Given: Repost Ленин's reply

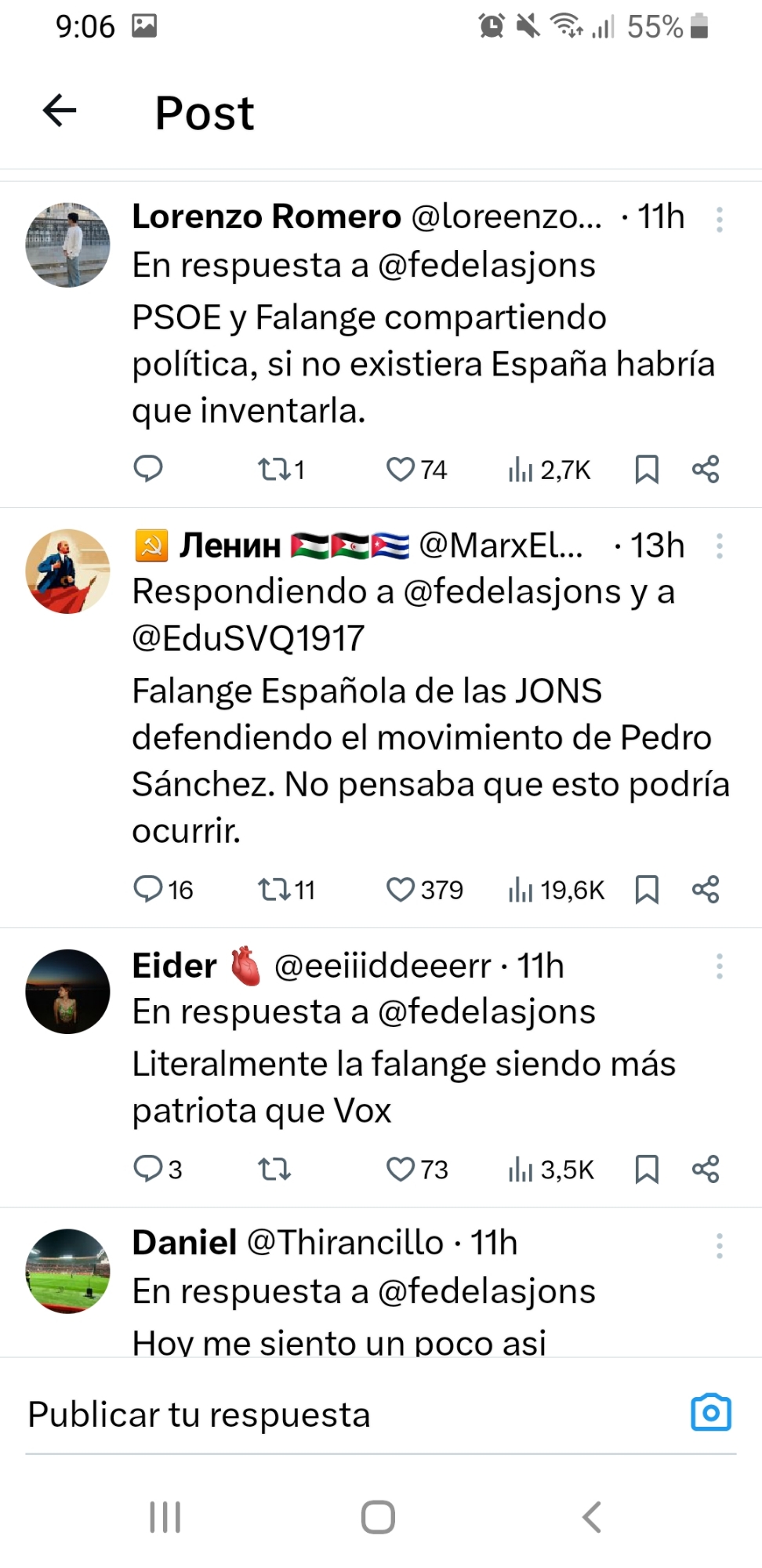Looking at the screenshot, I should (x=274, y=889).
